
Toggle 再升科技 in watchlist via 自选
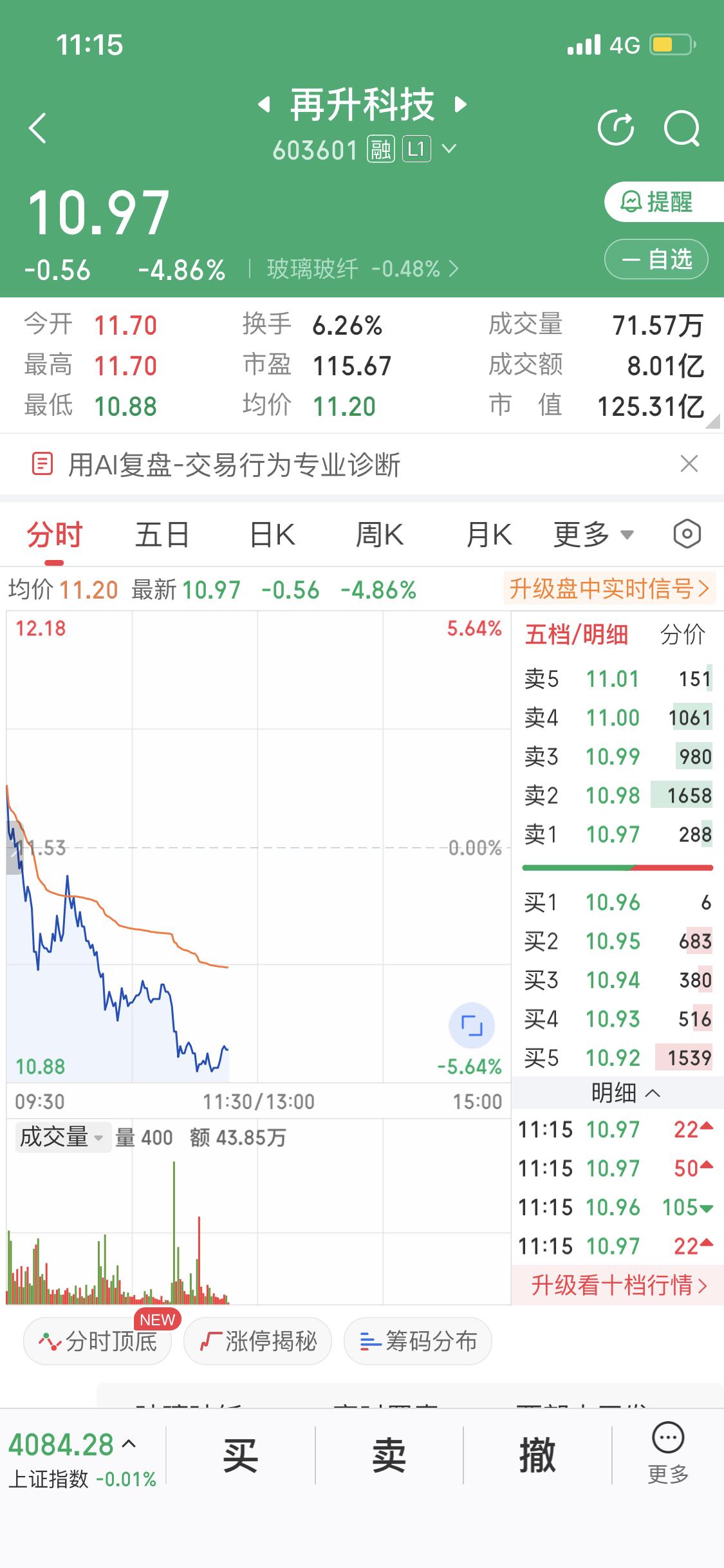coord(655,259)
